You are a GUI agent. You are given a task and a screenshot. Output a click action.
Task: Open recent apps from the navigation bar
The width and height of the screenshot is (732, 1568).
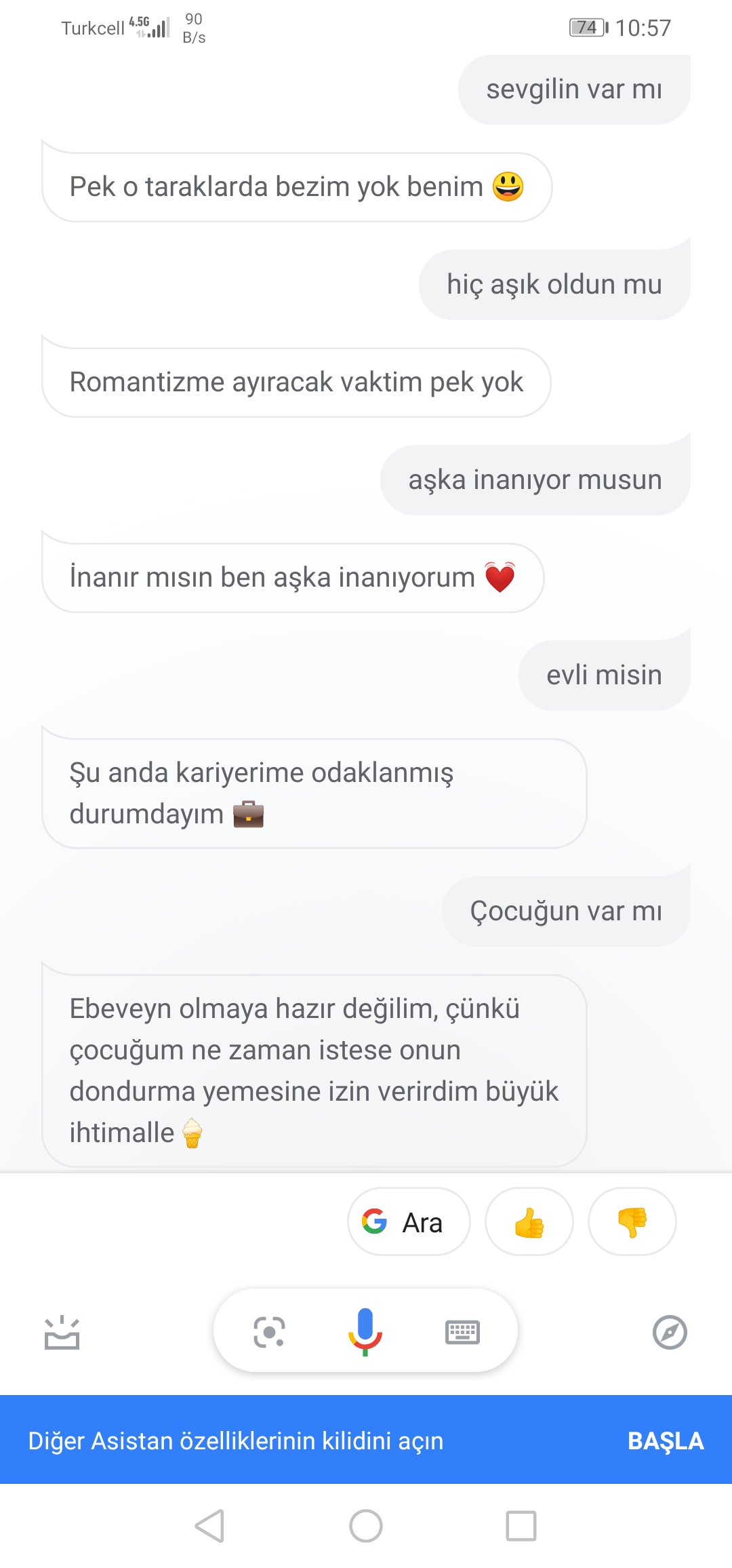(x=521, y=1526)
